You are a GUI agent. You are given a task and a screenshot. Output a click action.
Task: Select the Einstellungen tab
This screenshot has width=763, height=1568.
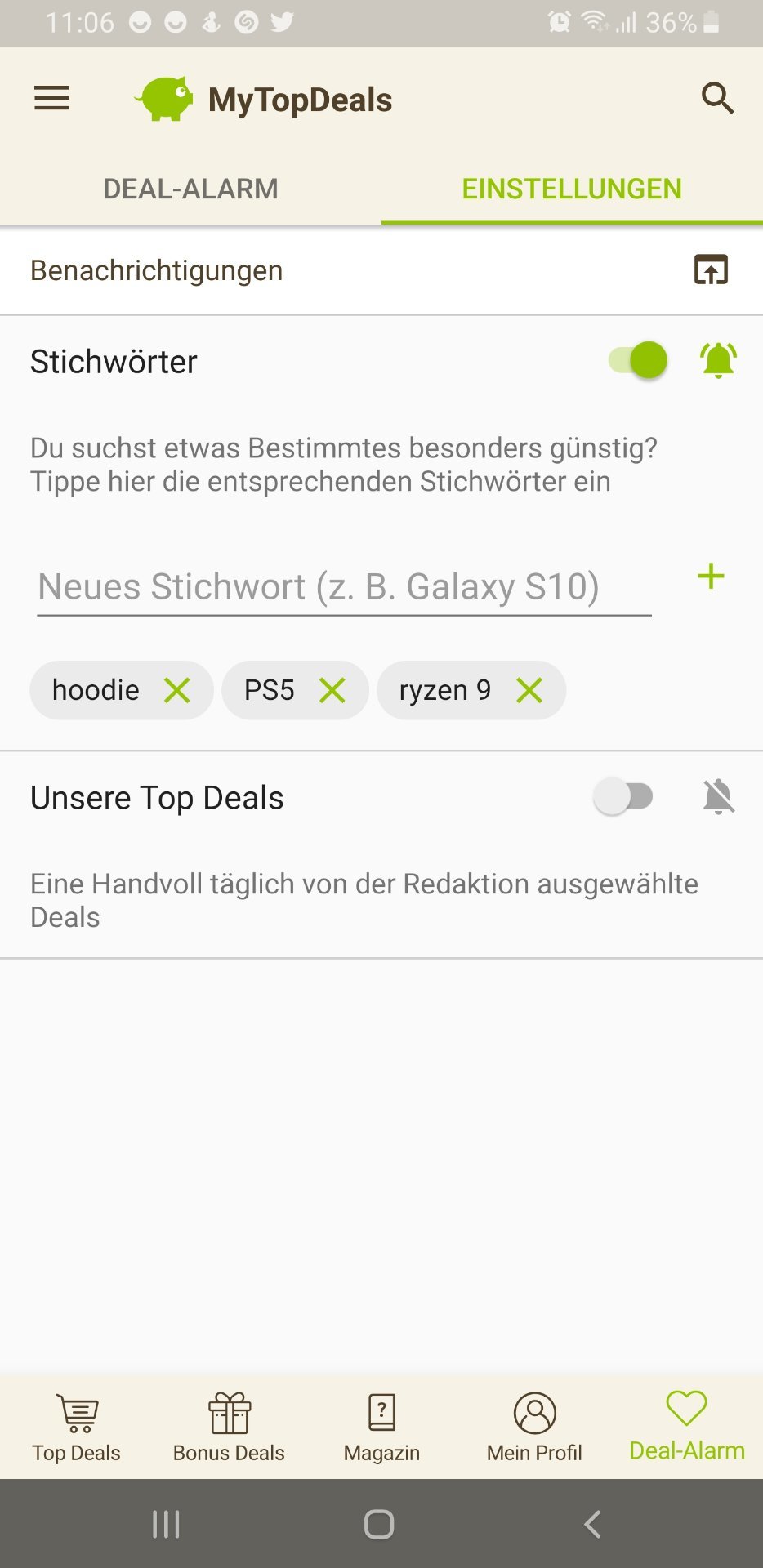[x=572, y=189]
